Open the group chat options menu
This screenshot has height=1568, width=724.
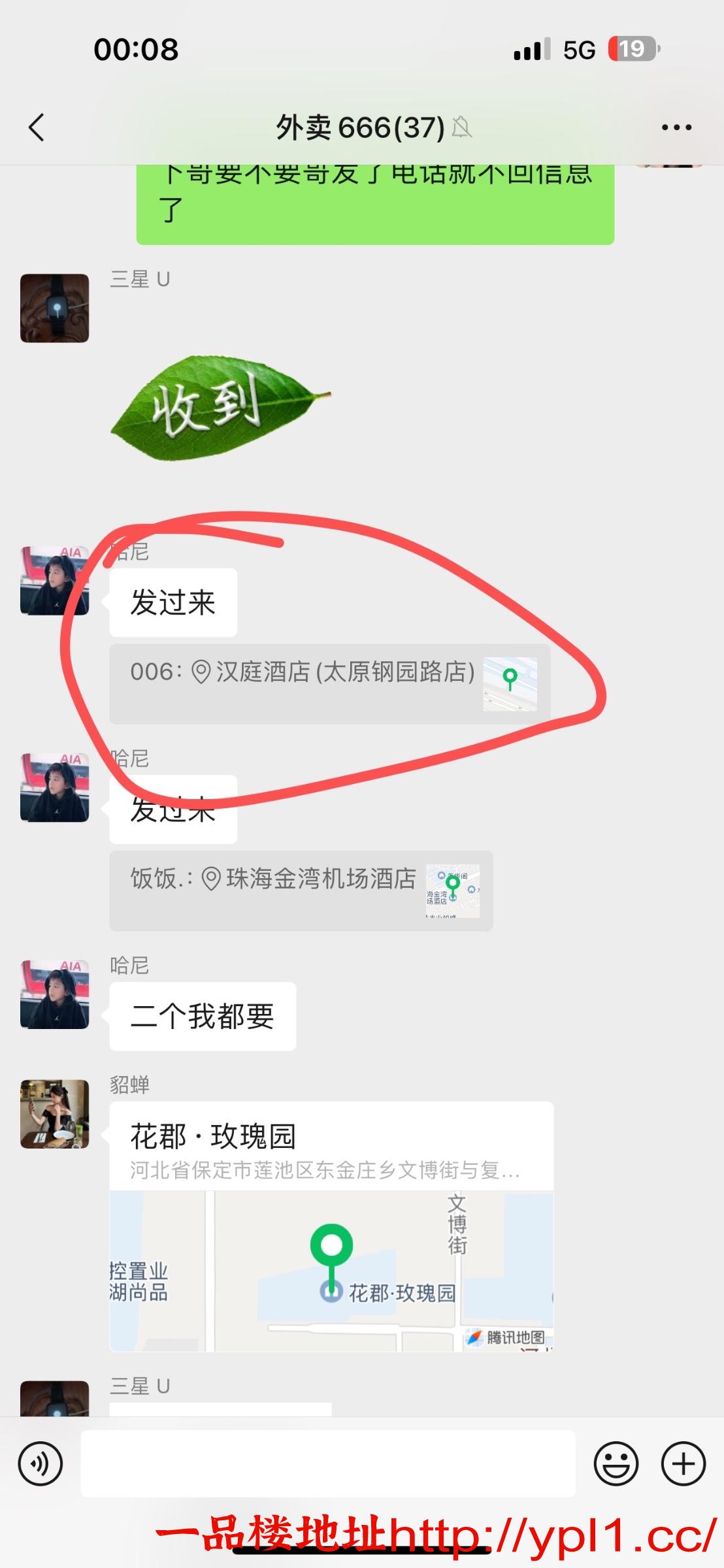click(676, 127)
